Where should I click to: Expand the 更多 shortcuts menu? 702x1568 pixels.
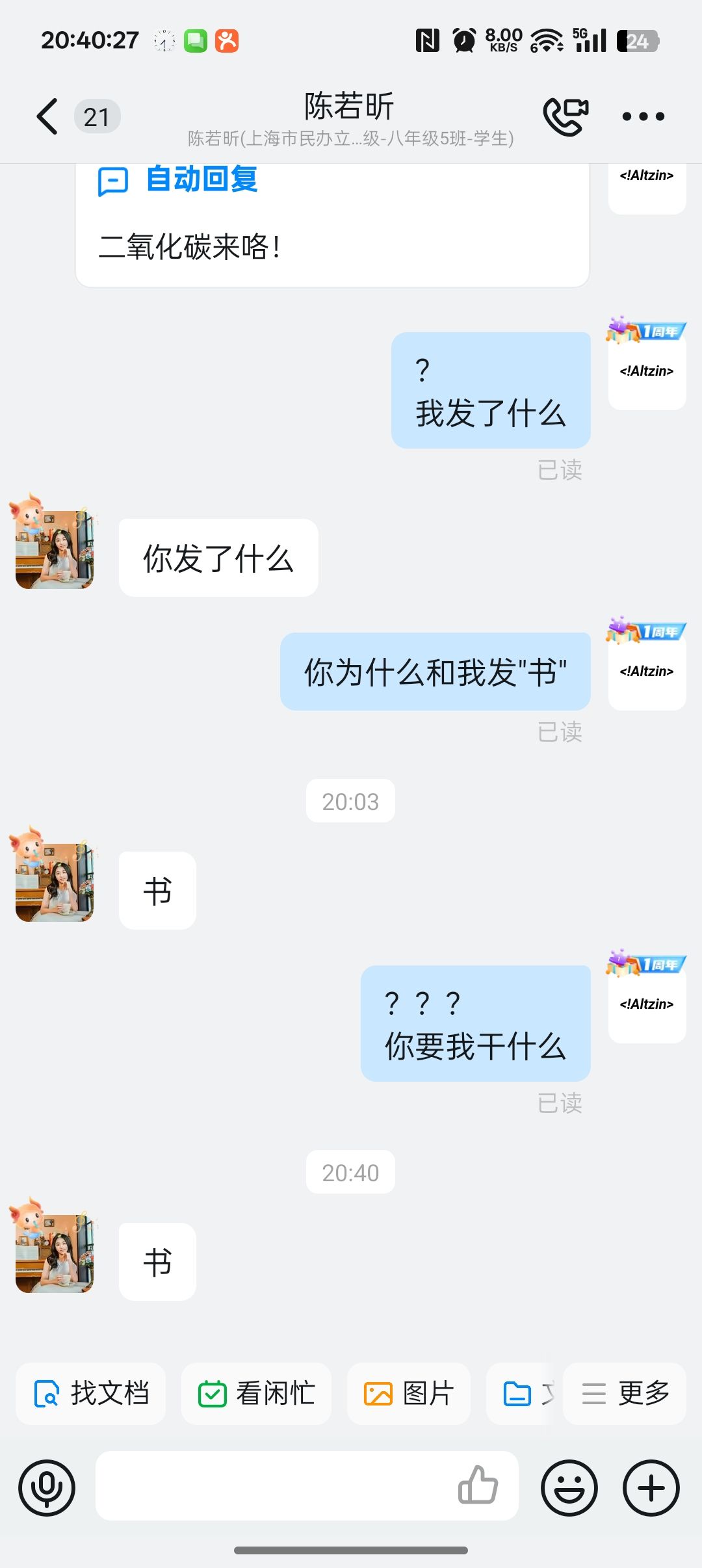pos(625,1394)
